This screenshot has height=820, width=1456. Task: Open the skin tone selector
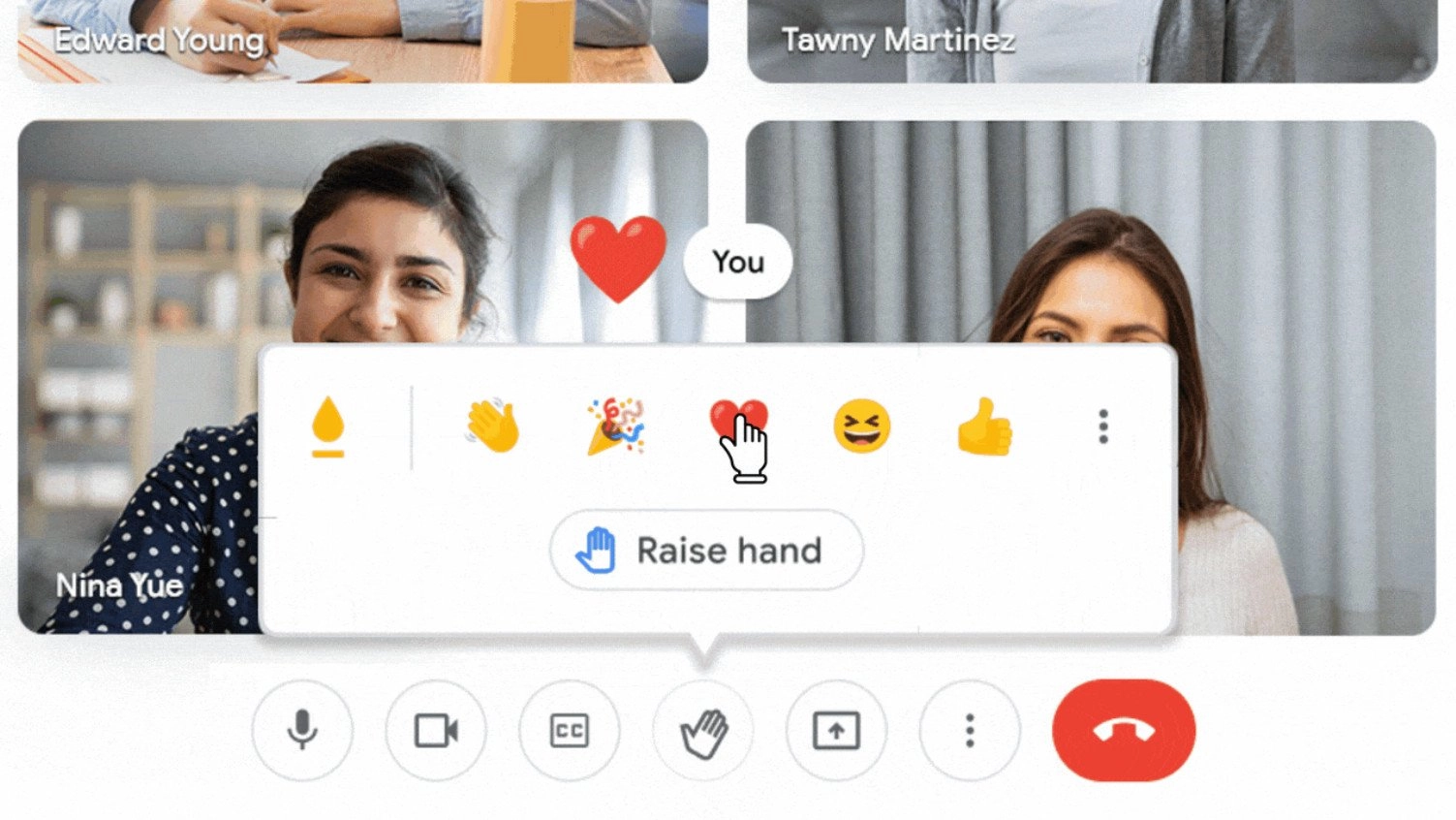point(328,426)
